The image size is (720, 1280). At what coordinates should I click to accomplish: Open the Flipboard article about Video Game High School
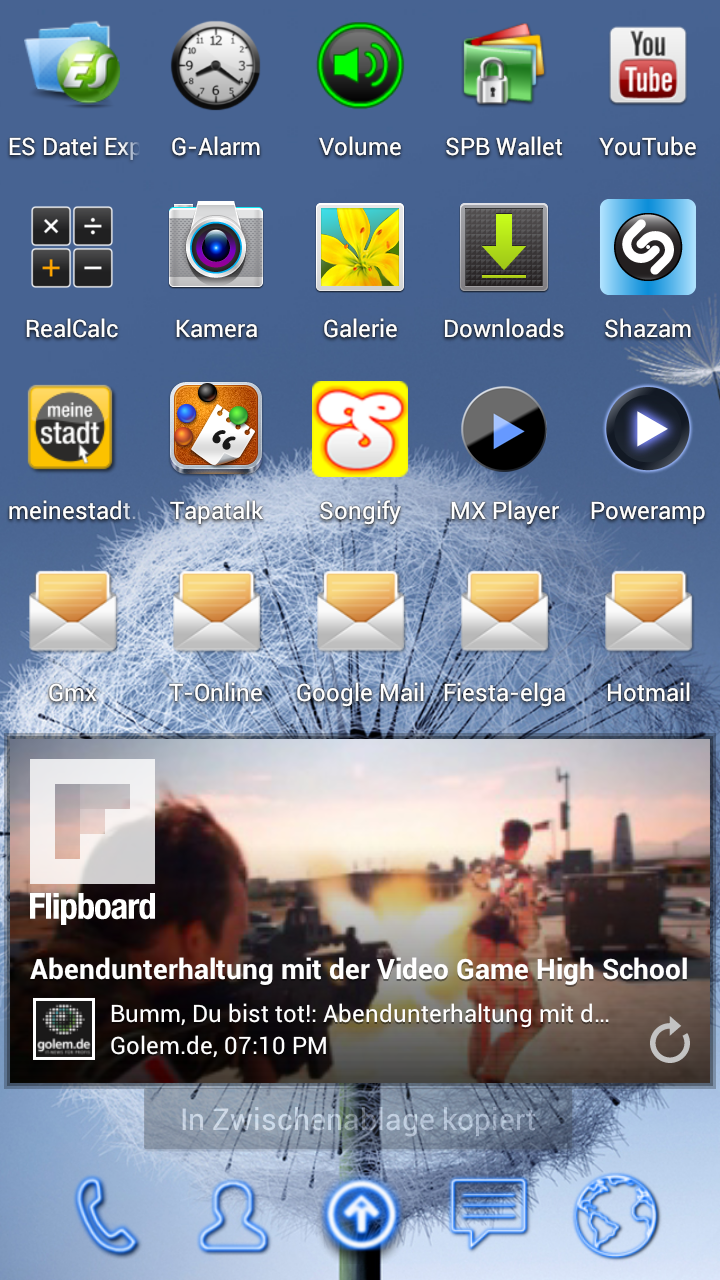click(359, 969)
